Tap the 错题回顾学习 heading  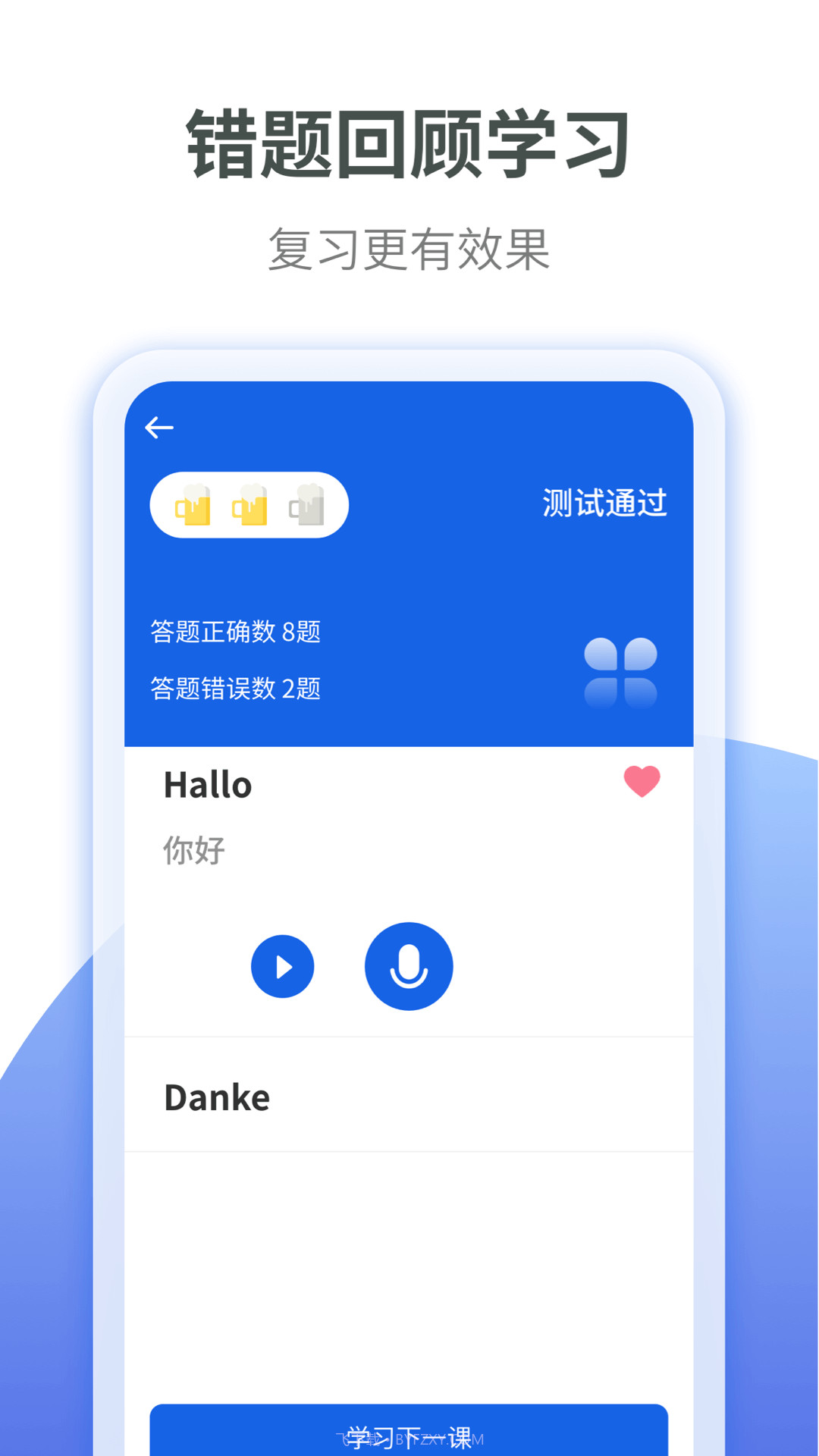click(x=409, y=142)
